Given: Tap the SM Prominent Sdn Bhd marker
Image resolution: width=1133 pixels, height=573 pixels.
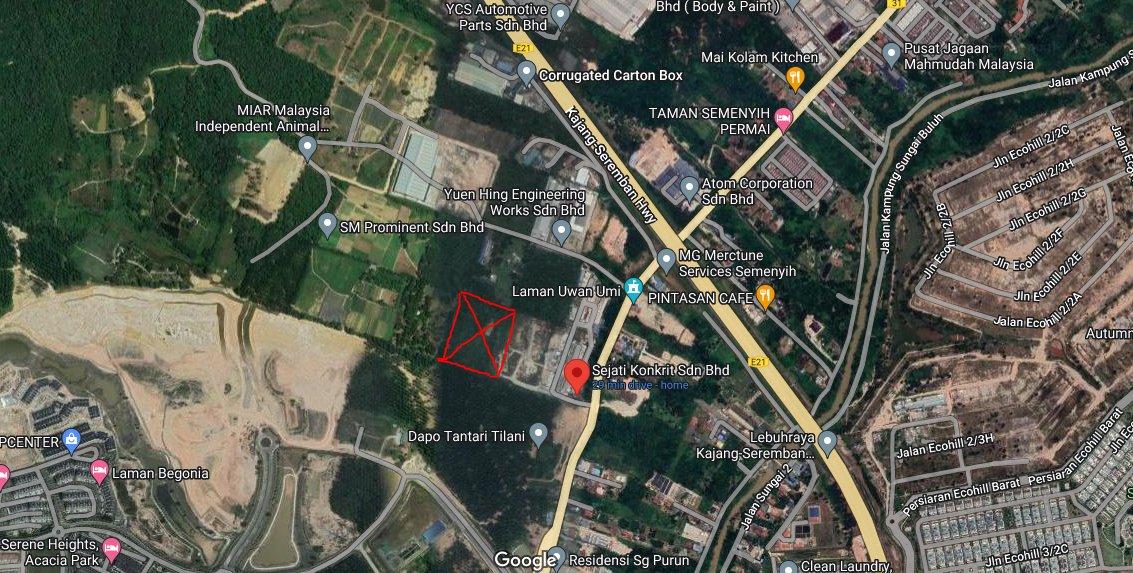Looking at the screenshot, I should [x=327, y=225].
